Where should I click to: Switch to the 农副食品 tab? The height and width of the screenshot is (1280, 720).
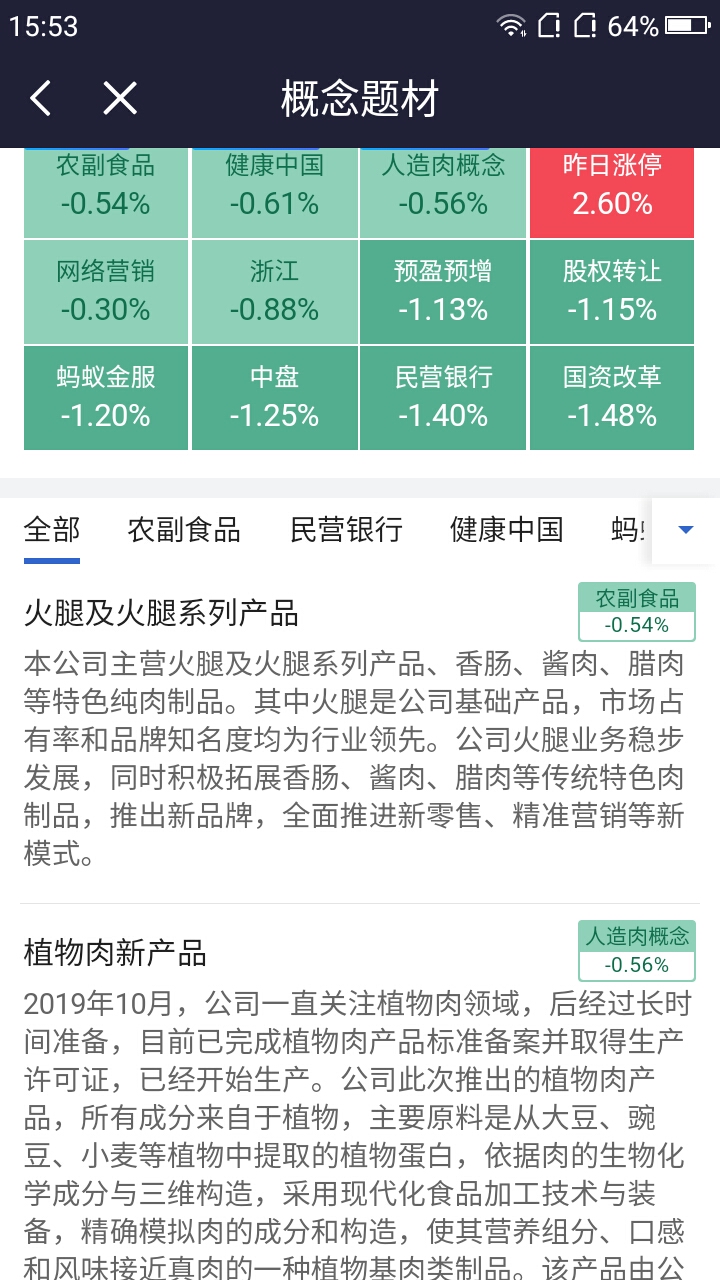(x=184, y=529)
